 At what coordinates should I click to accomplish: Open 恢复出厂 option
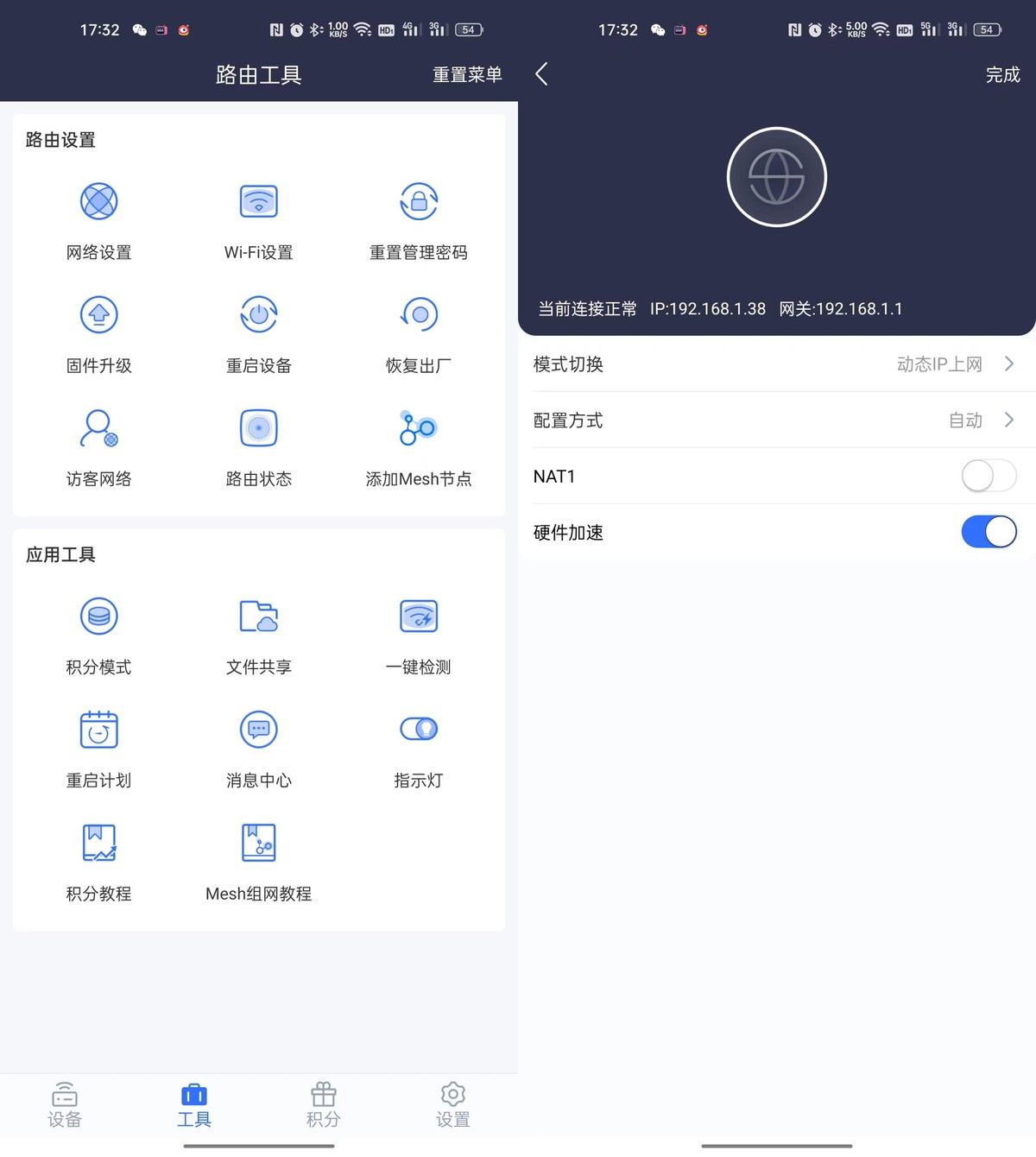pos(419,332)
